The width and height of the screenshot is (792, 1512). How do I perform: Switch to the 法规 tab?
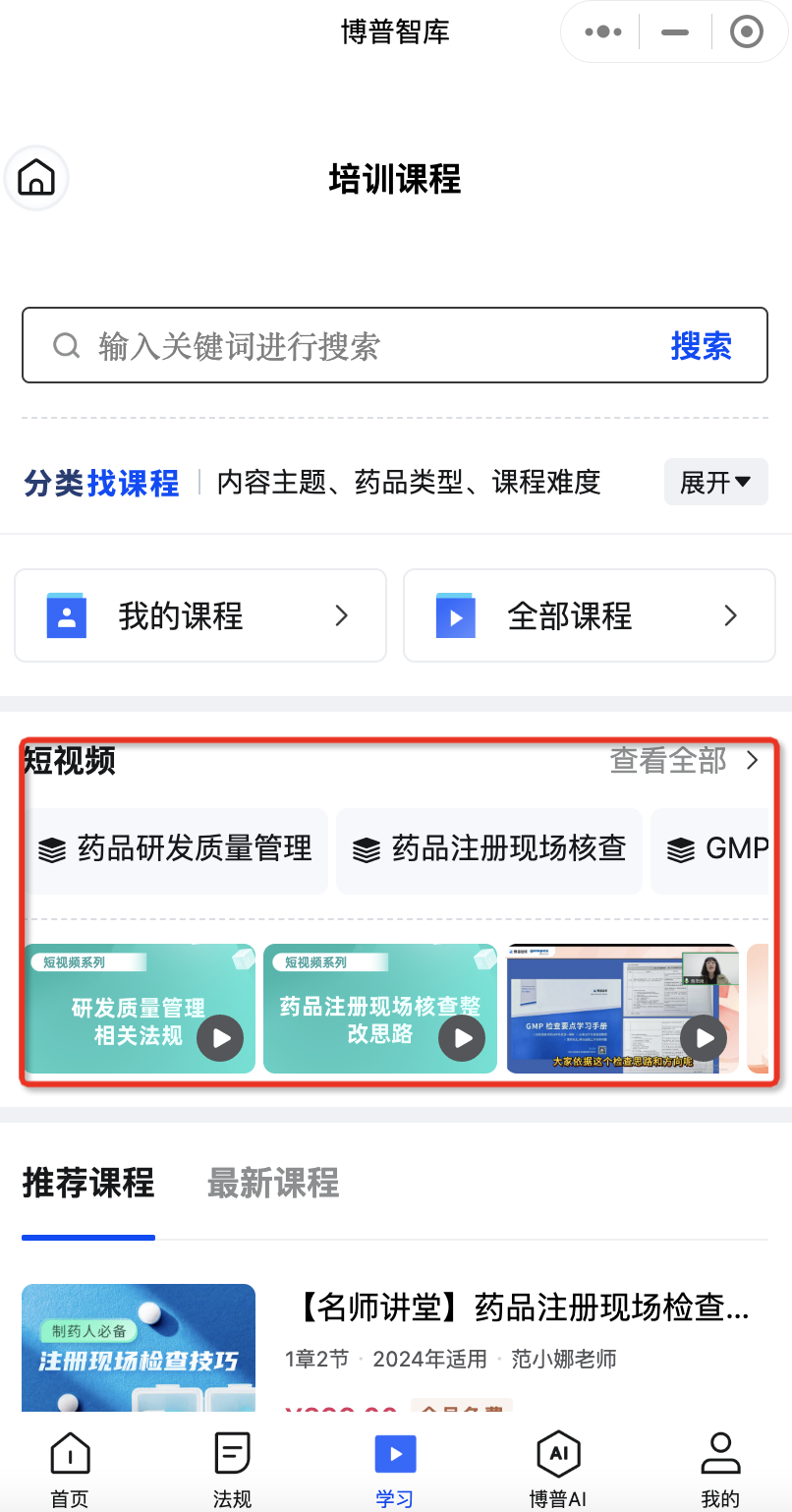pyautogui.click(x=232, y=1468)
